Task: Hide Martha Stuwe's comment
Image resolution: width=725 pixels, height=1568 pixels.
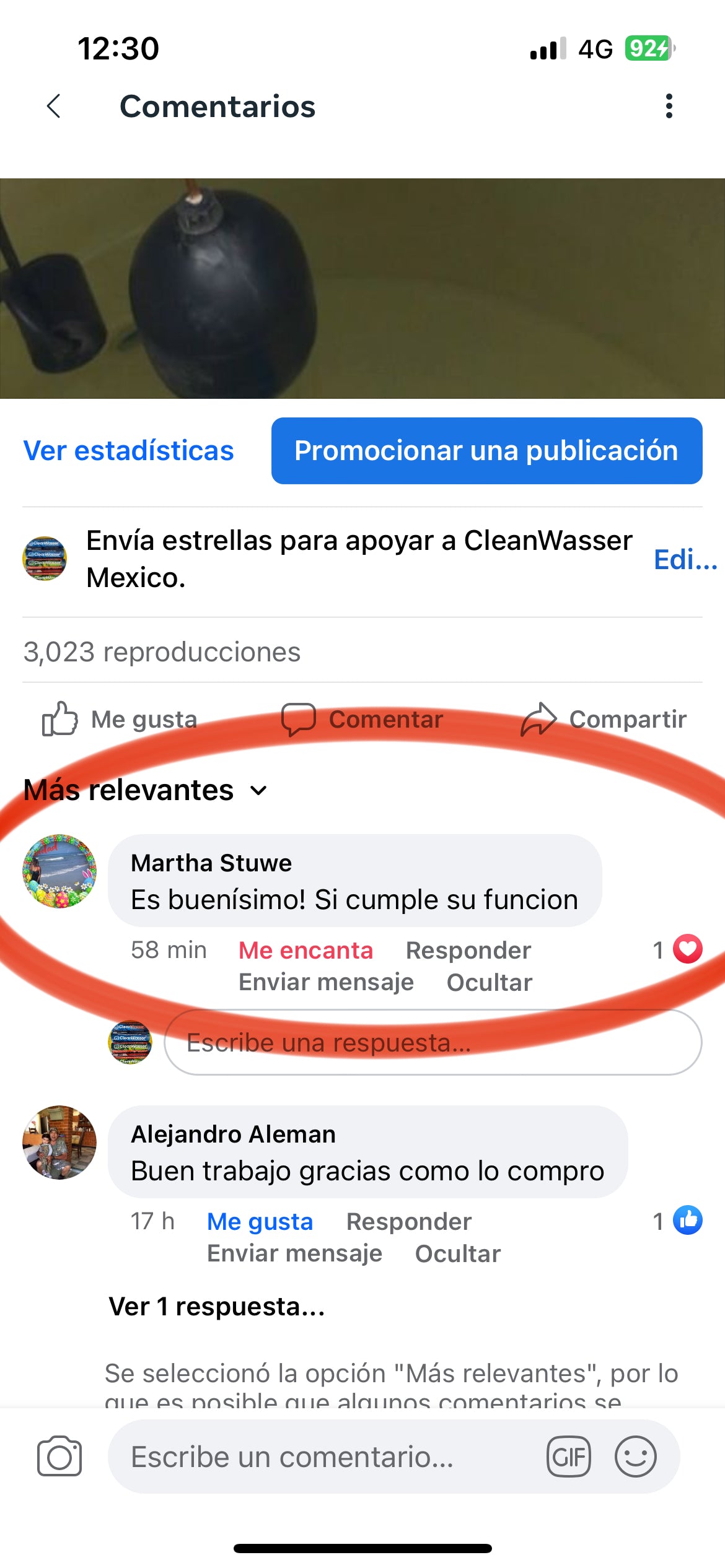Action: [x=489, y=982]
